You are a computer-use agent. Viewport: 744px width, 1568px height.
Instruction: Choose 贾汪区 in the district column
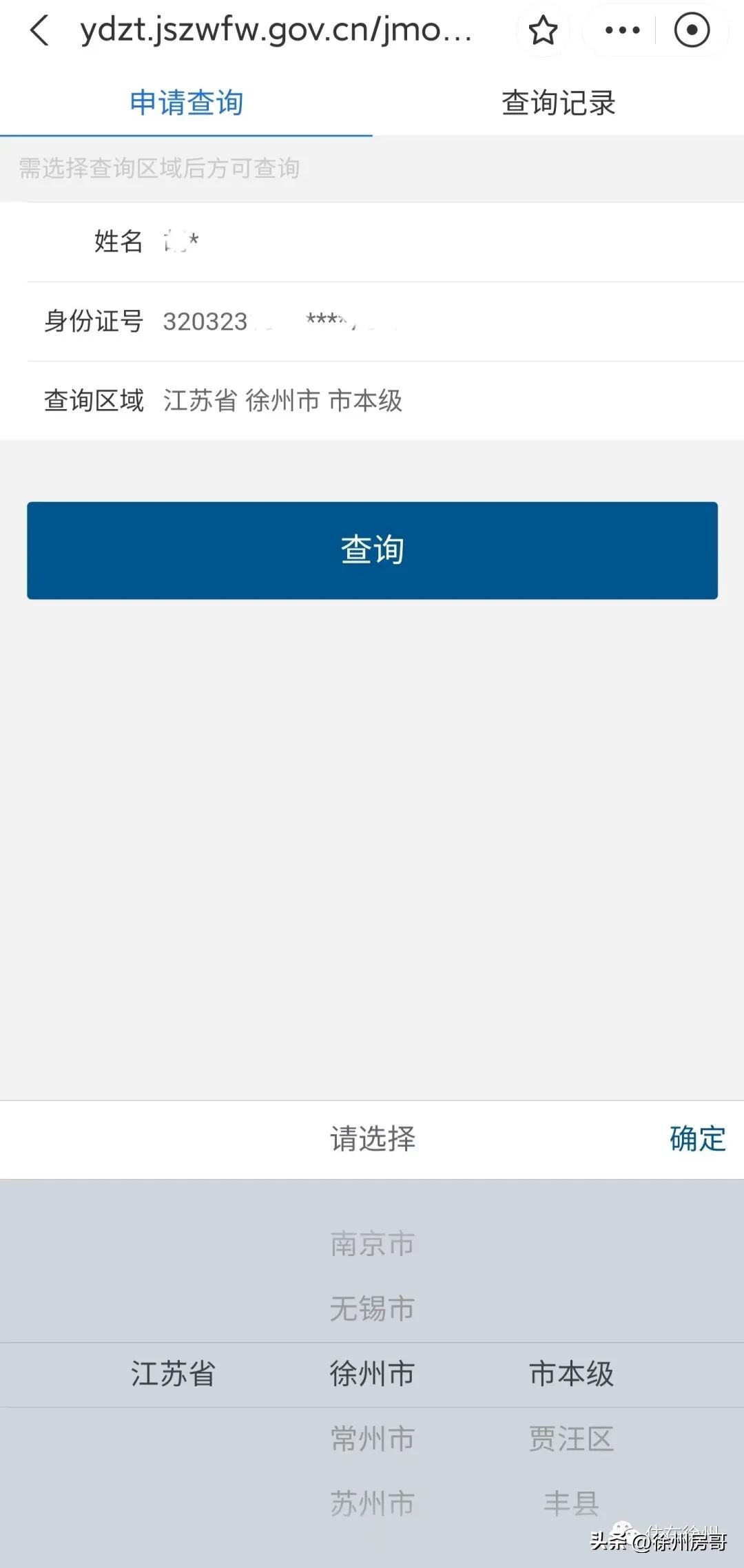coord(571,1438)
